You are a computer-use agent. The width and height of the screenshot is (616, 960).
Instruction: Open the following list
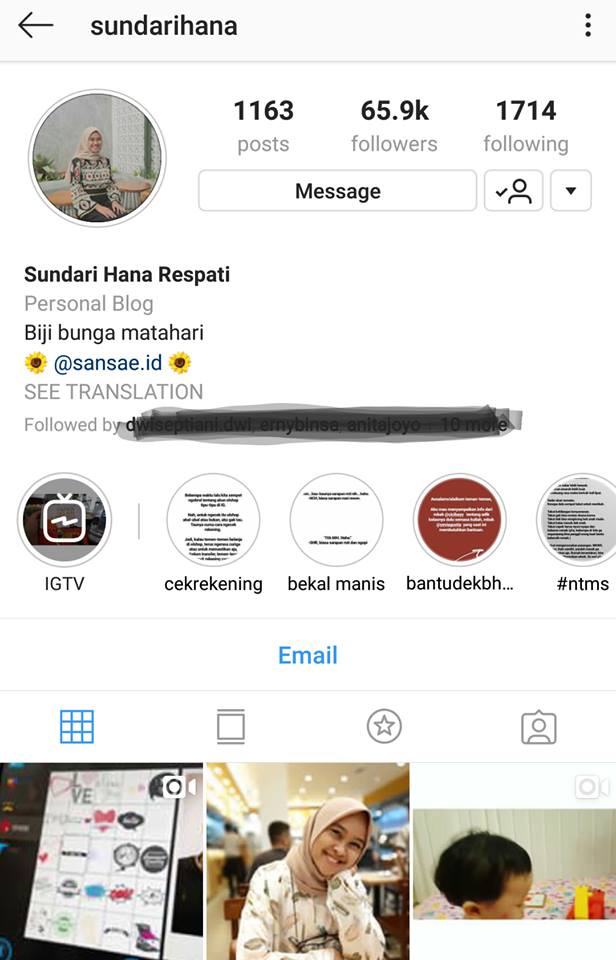(526, 126)
